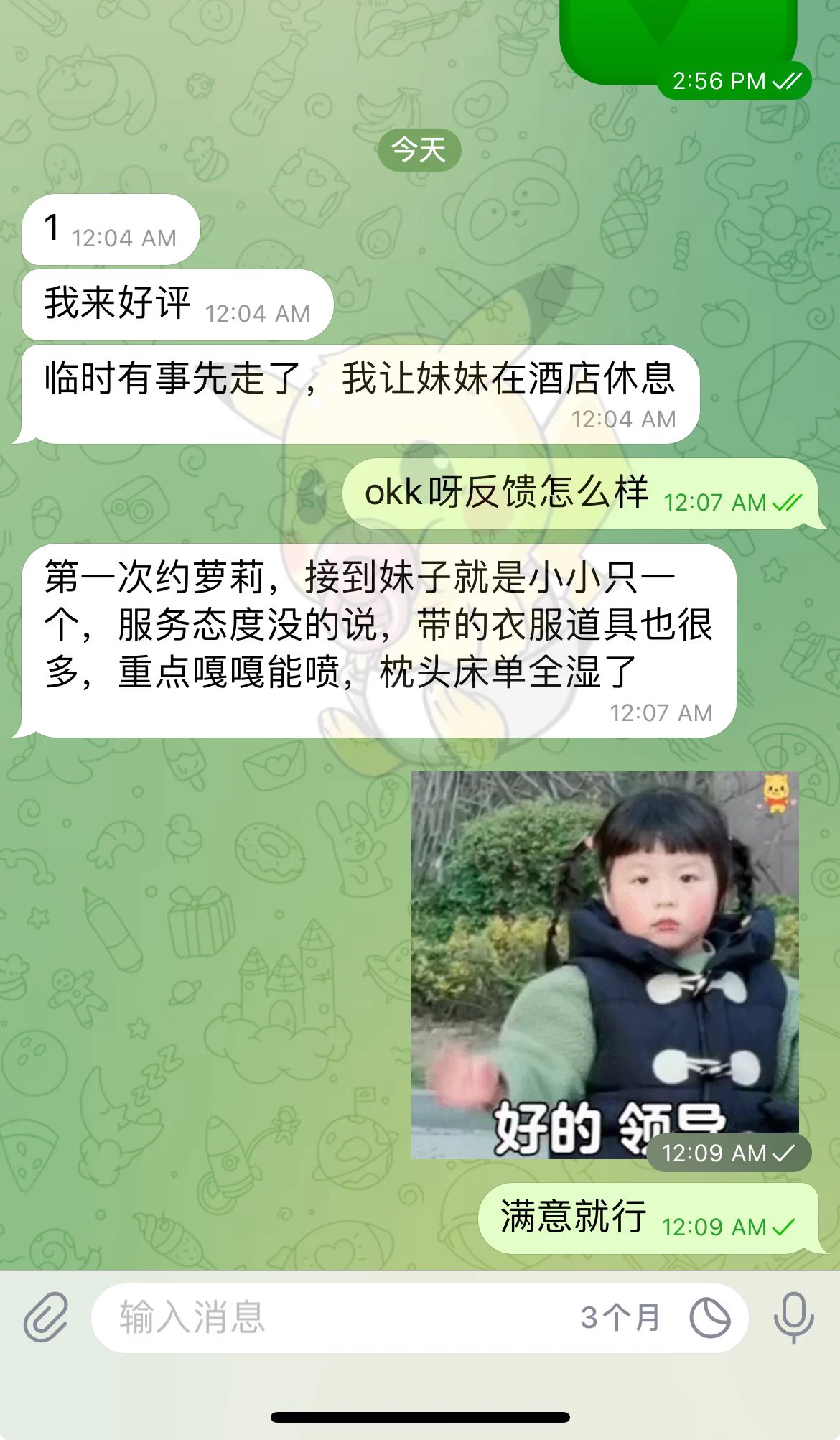Image resolution: width=840 pixels, height=1440 pixels.
Task: Tap the microphone voice message button
Action: (x=793, y=1317)
